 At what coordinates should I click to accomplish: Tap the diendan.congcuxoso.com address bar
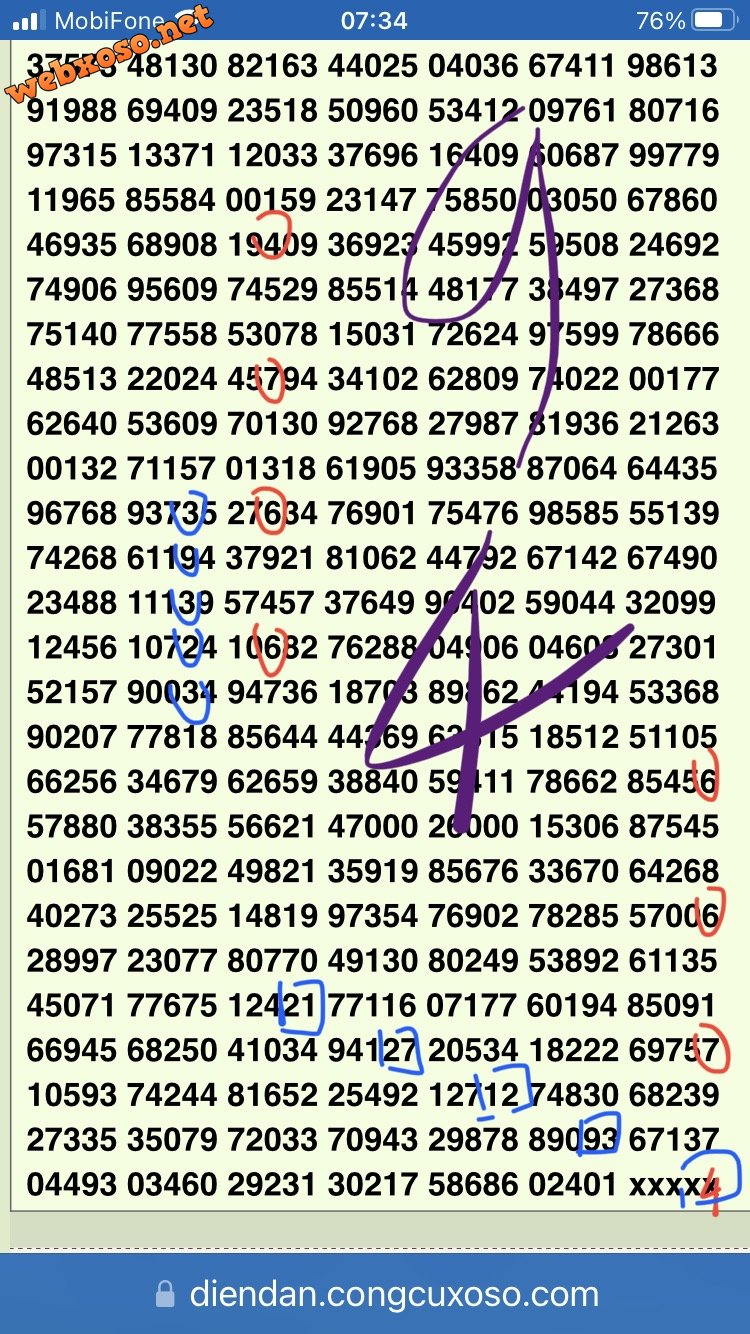(376, 1295)
